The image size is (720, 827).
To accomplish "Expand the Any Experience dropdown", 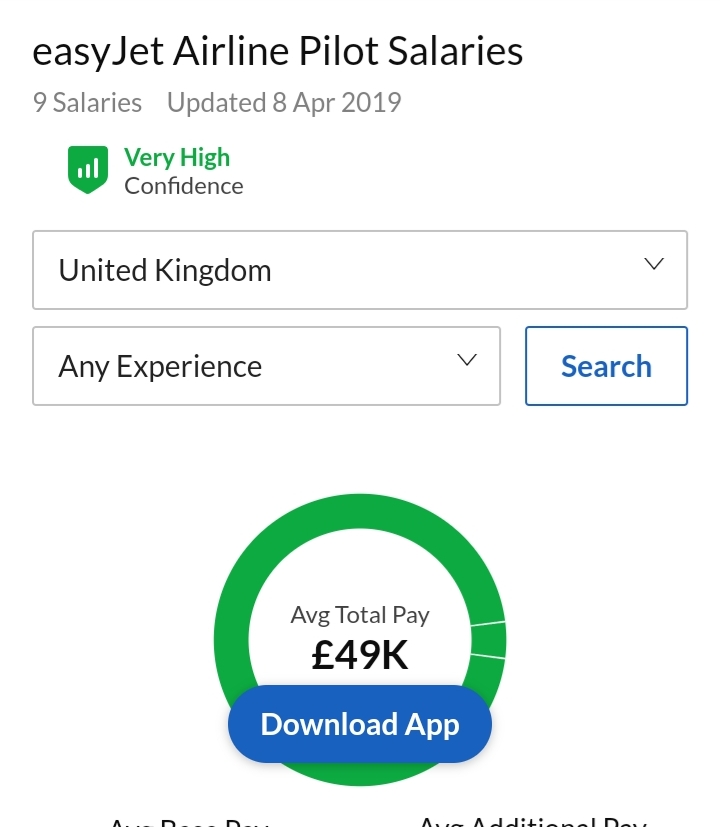I will tap(266, 366).
